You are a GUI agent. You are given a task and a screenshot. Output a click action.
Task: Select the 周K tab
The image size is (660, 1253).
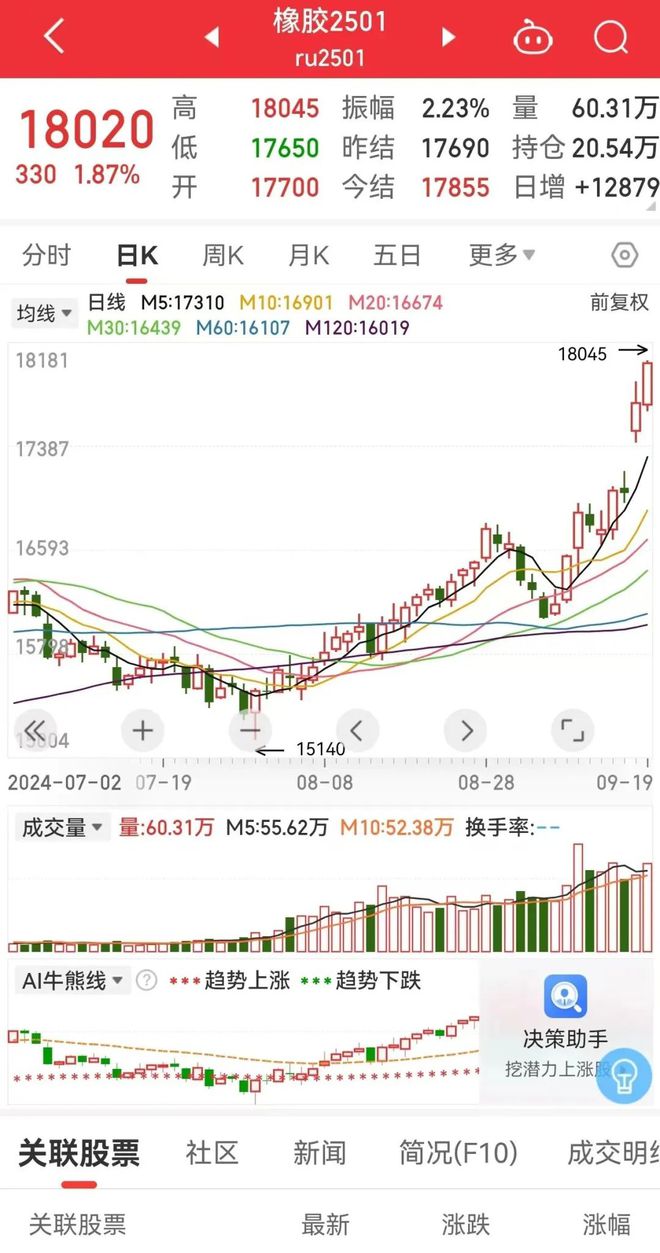[222, 255]
